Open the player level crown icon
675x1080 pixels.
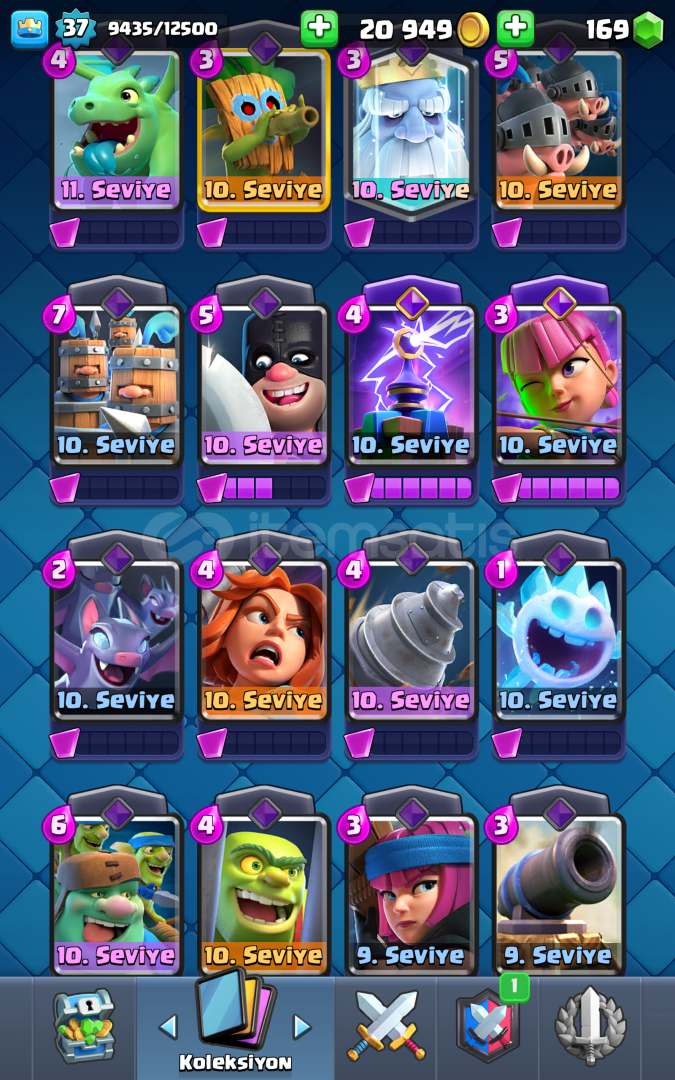[30, 28]
